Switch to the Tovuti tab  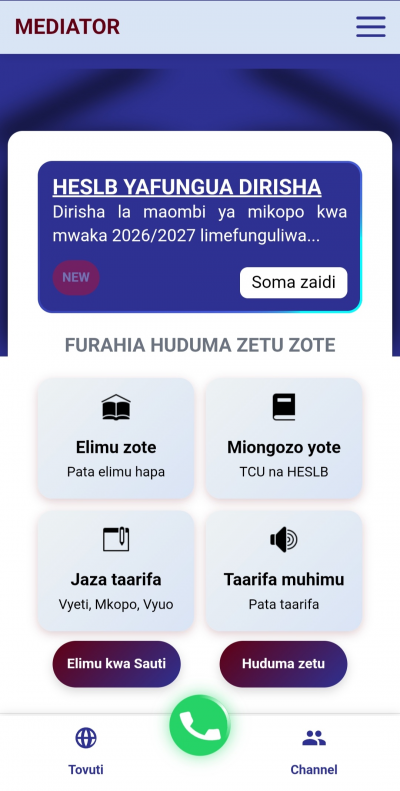pyautogui.click(x=86, y=752)
